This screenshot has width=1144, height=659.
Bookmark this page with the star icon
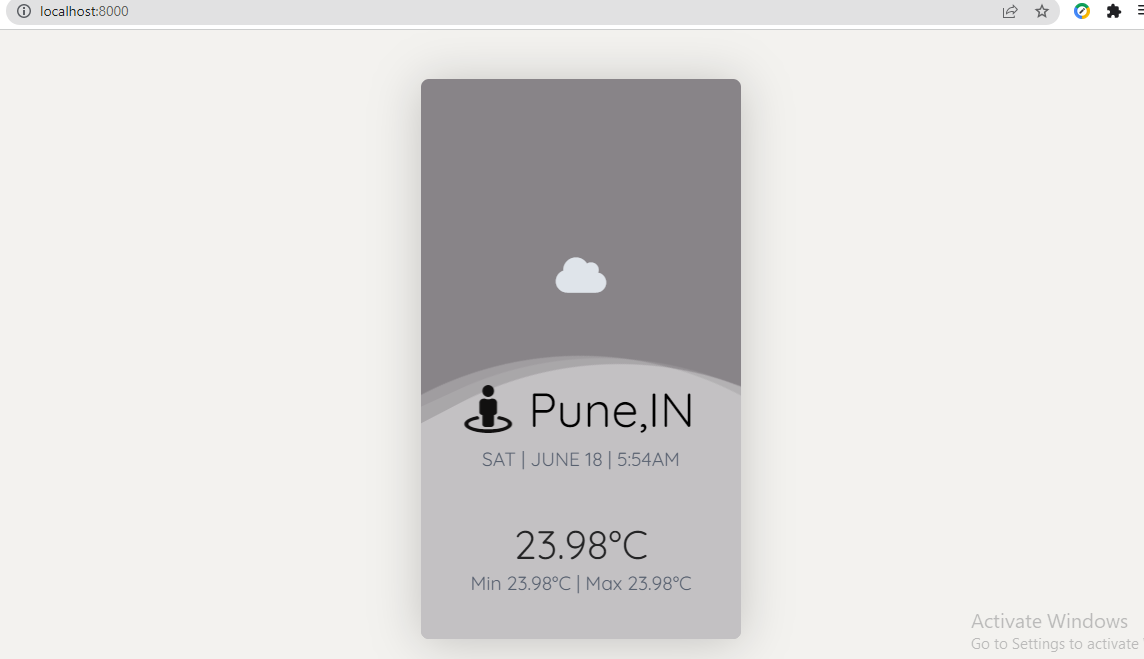pos(1042,12)
